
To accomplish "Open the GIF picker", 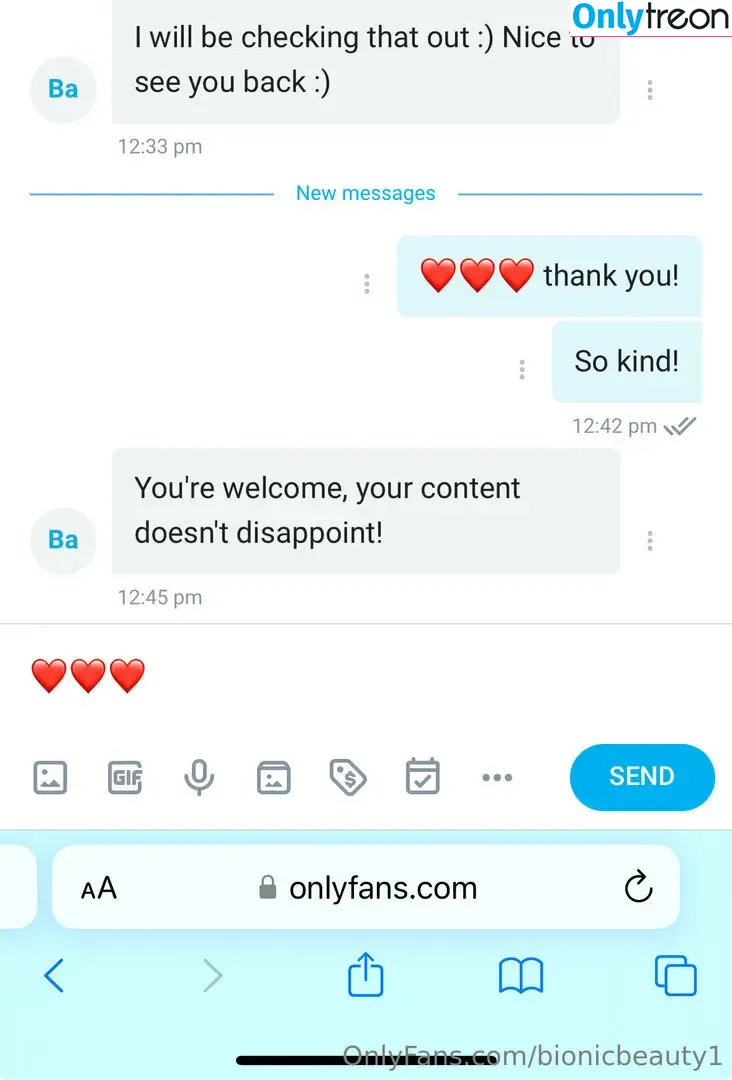I will tap(125, 777).
